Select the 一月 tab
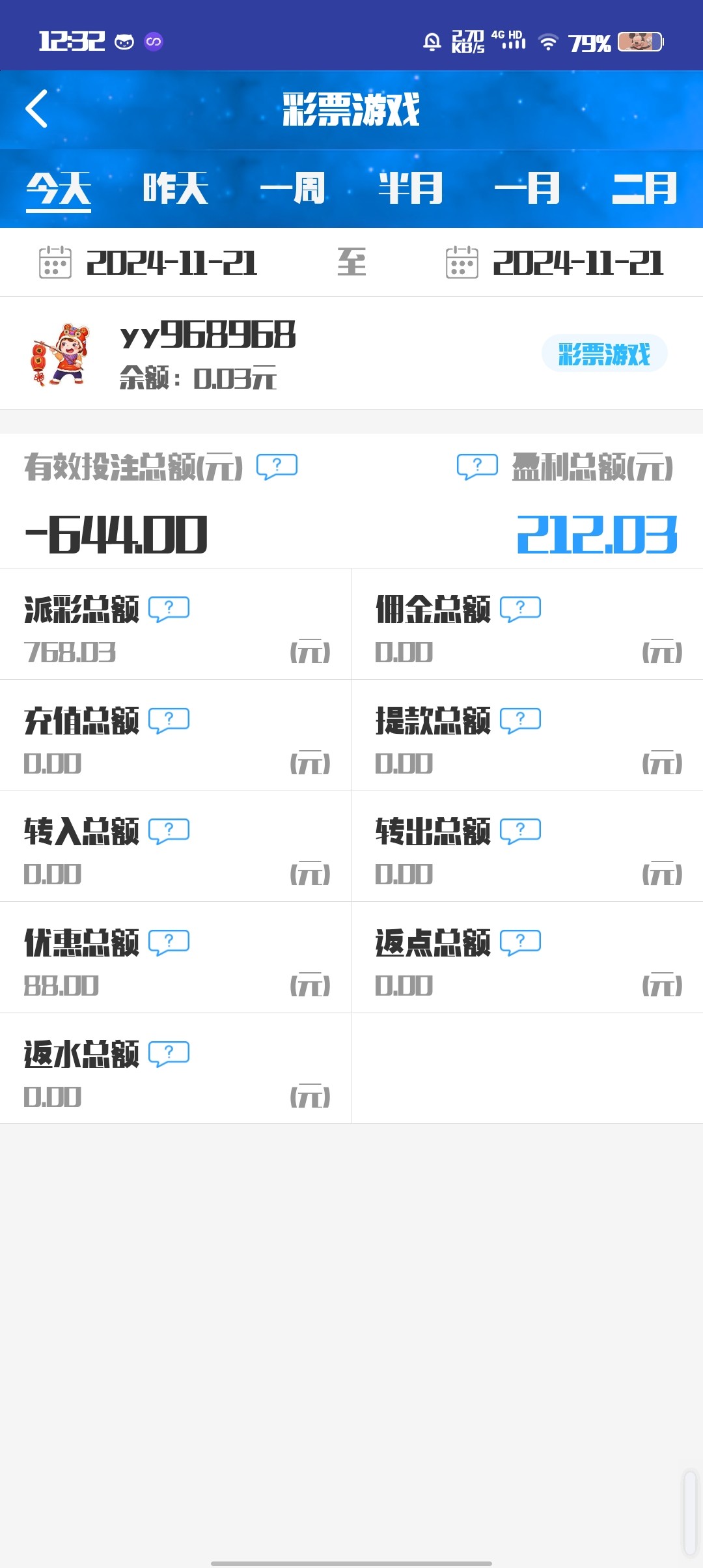703x1568 pixels. pos(527,189)
